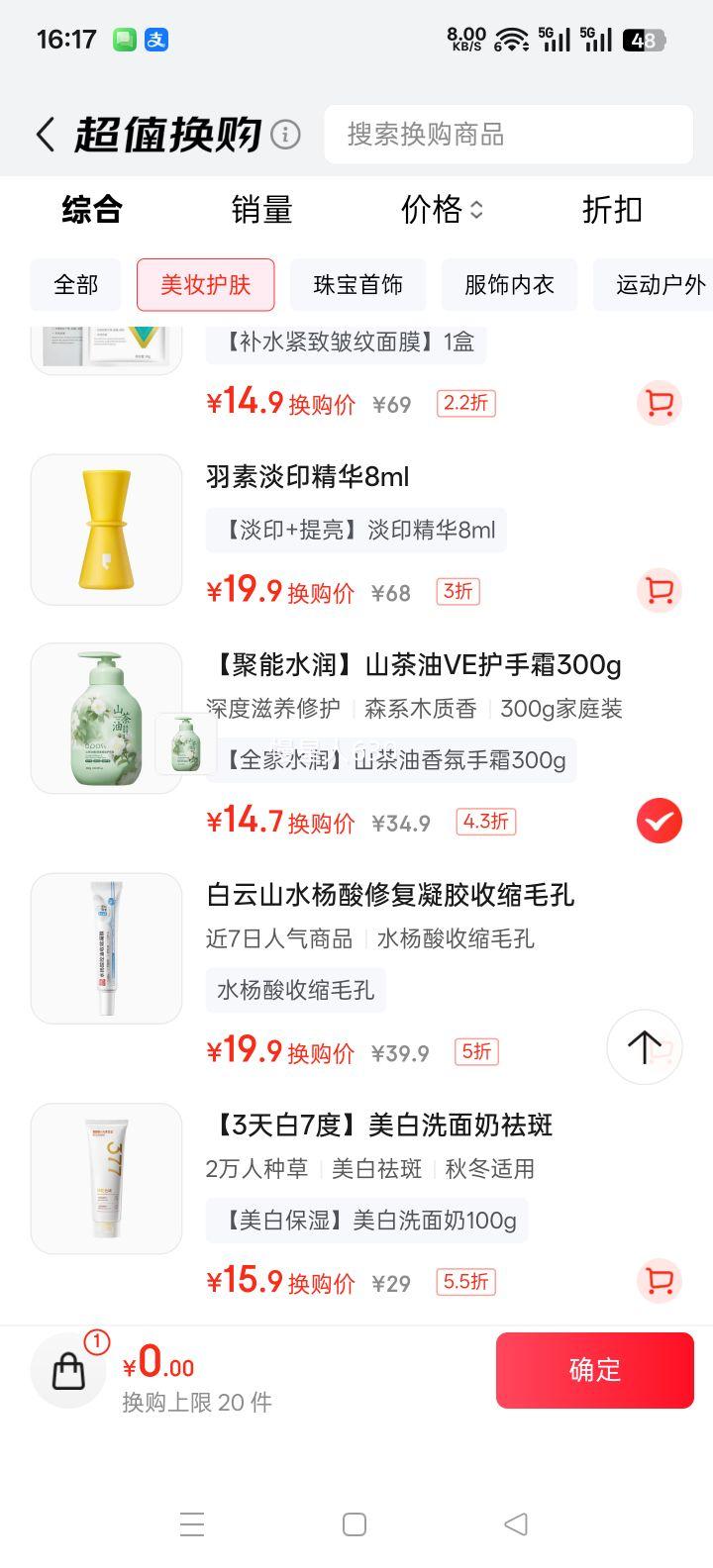Screen dimensions: 713x1568
Task: Open the info icon beside 超值换购
Action: [285, 135]
